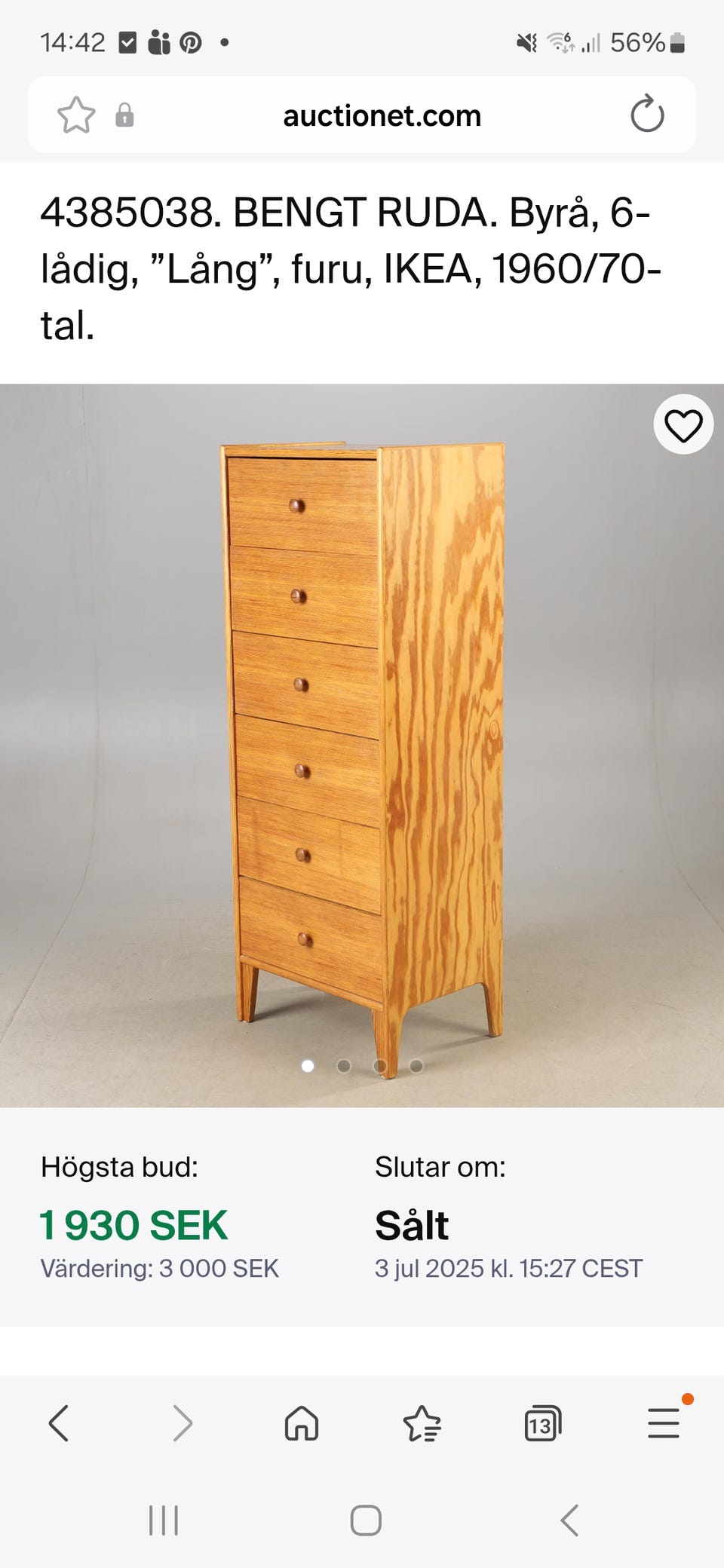Open the browser bookmarks list

click(422, 1423)
